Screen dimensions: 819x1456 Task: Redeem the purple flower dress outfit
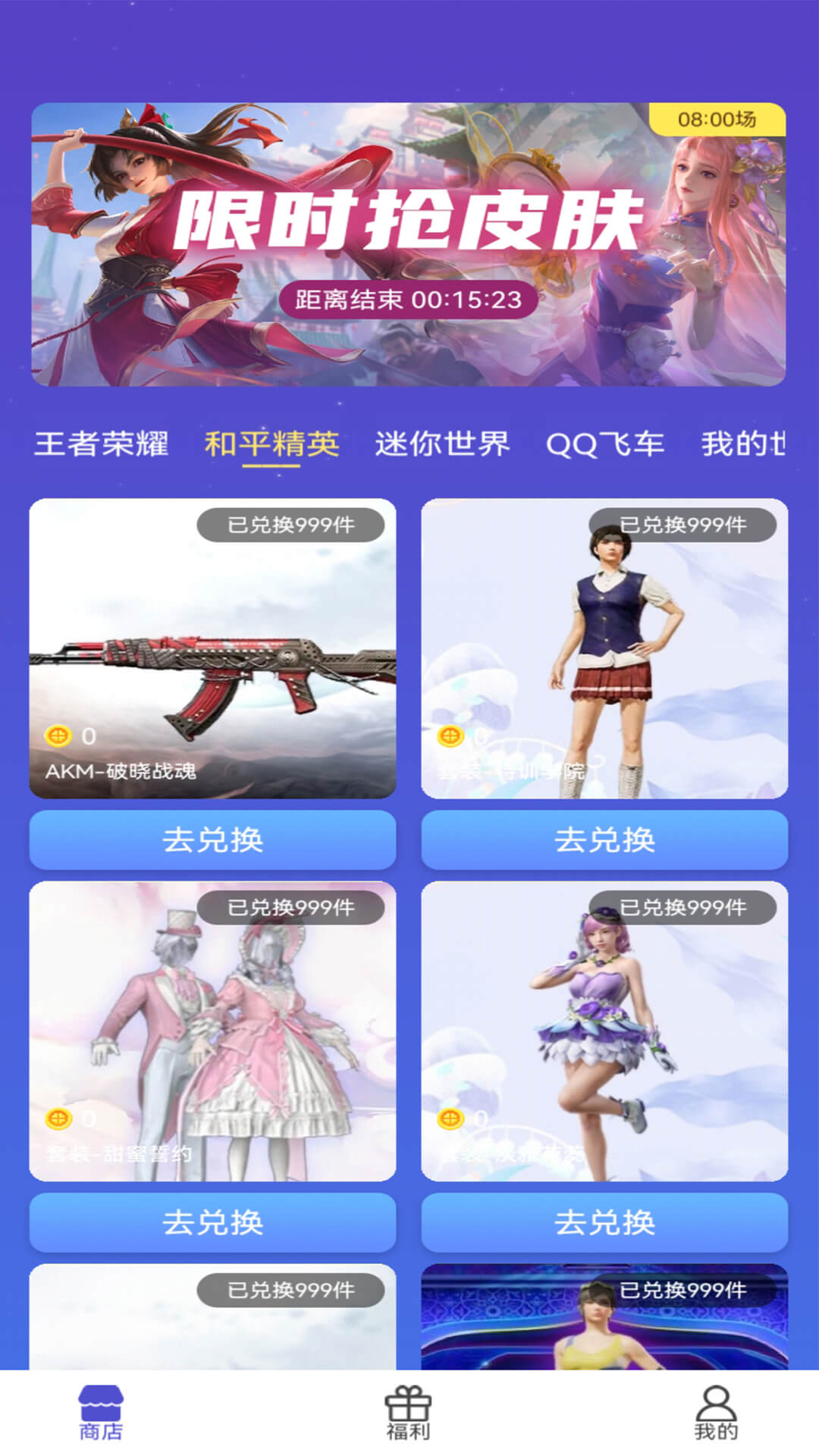(x=604, y=1222)
